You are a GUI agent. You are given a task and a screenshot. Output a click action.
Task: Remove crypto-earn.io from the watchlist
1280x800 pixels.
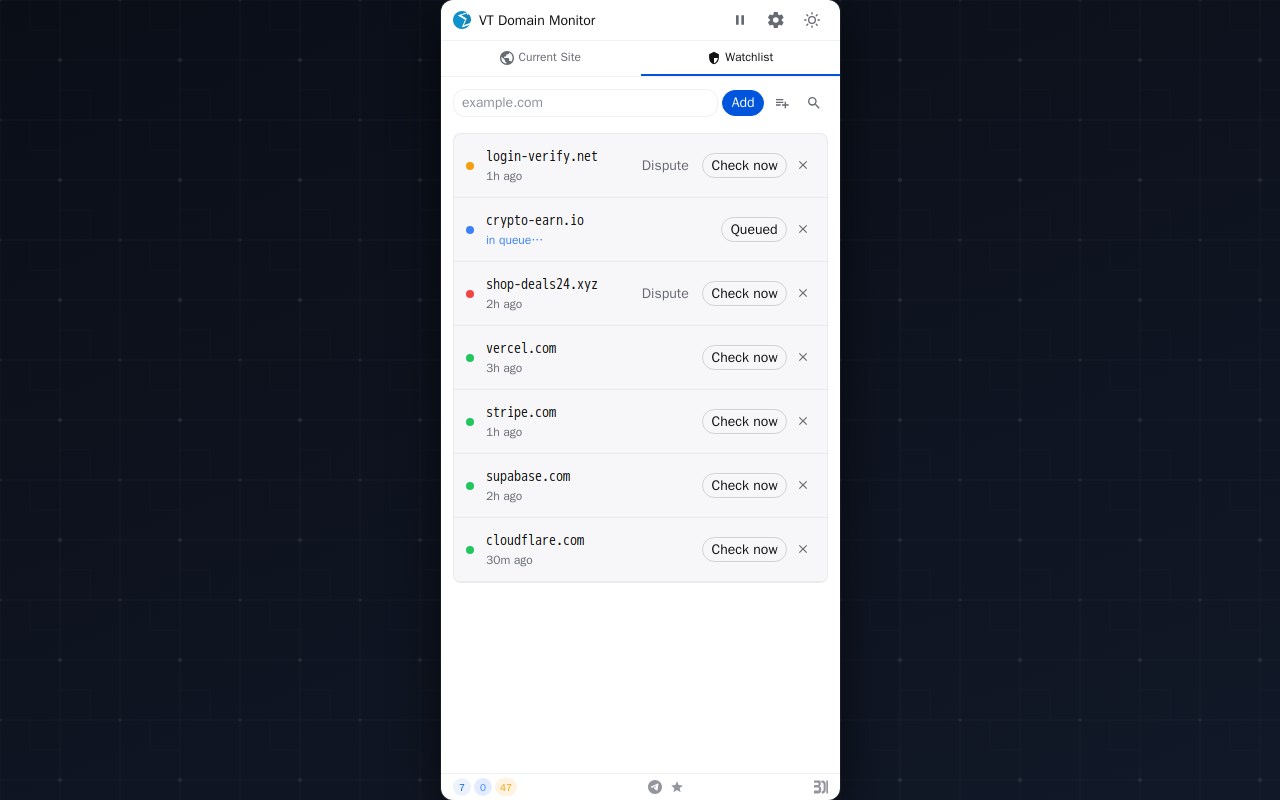803,230
